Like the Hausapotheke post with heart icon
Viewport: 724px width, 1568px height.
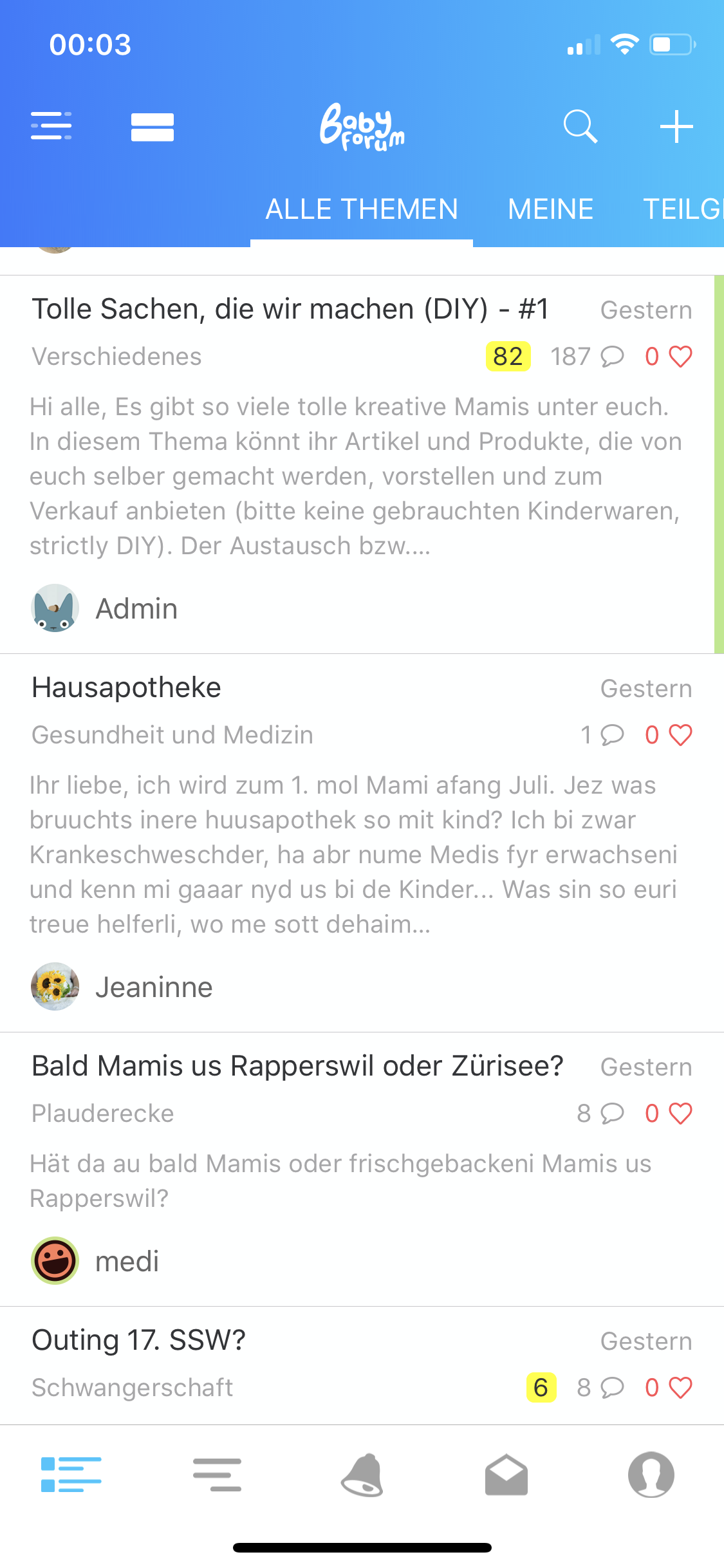click(x=680, y=735)
